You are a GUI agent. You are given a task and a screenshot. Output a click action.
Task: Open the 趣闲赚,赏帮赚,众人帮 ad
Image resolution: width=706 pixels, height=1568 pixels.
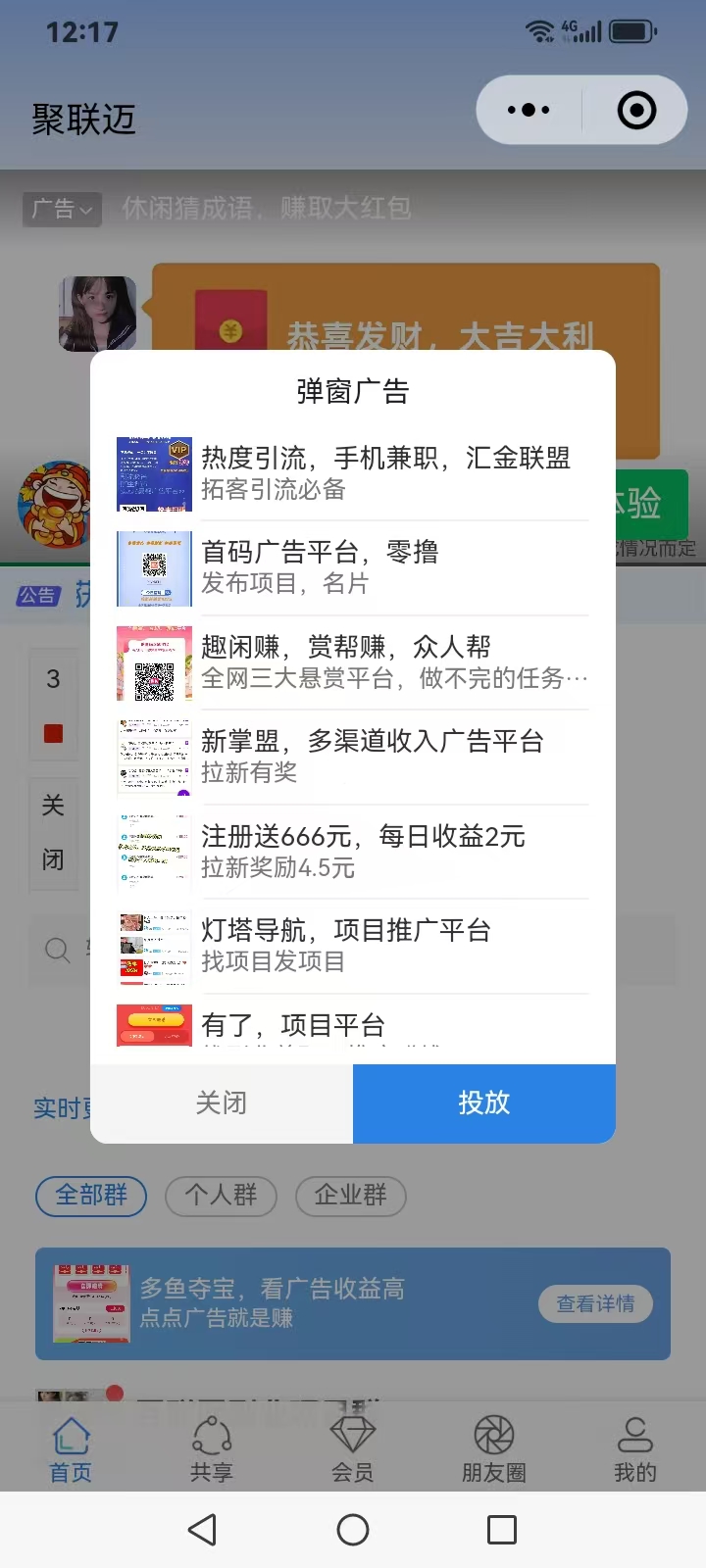[x=353, y=662]
